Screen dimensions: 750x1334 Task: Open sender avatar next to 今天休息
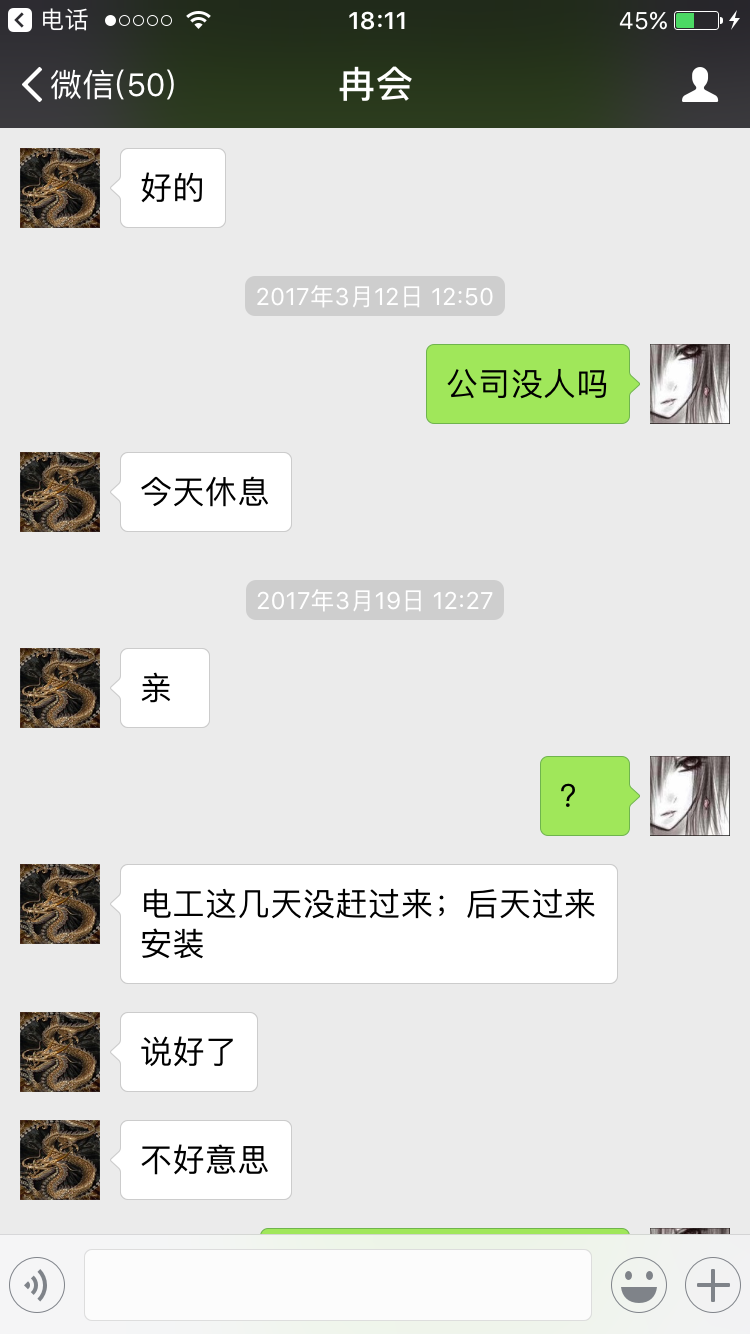pos(60,492)
